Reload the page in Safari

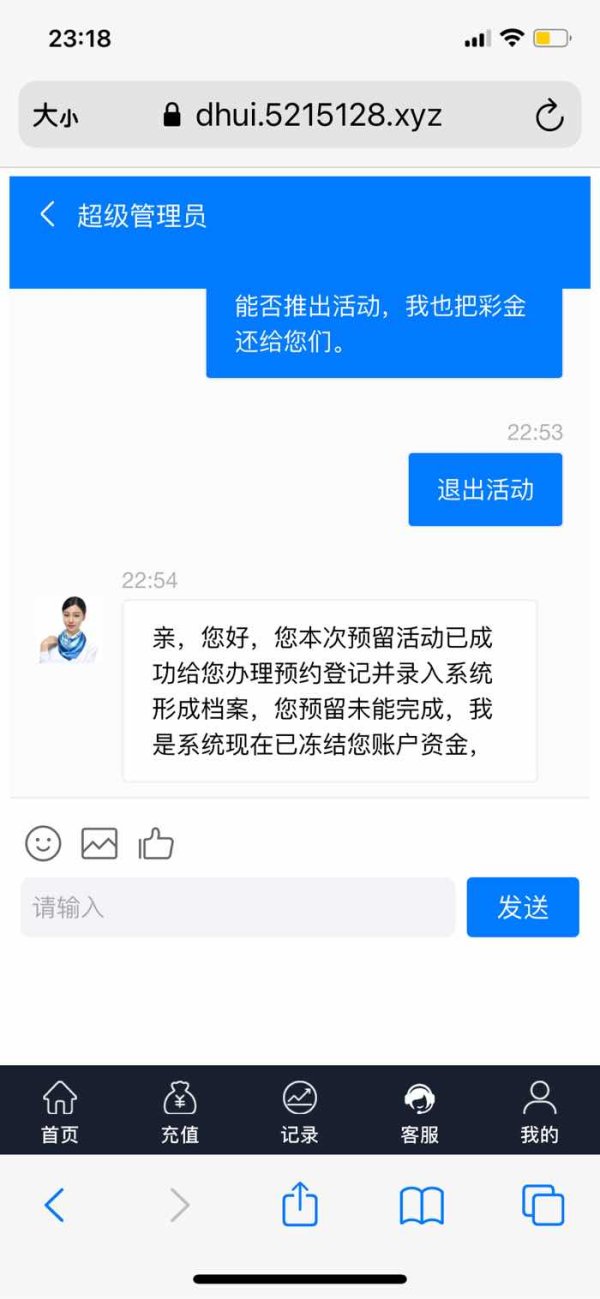point(549,116)
